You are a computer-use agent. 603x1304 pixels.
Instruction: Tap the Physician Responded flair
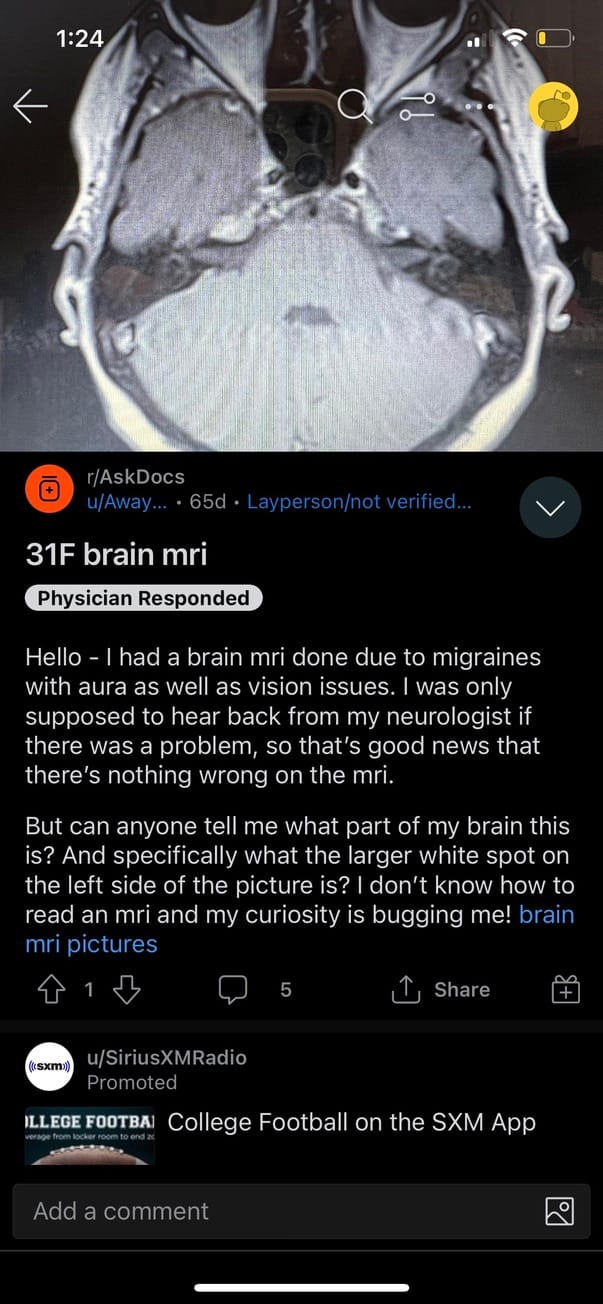coord(143,598)
